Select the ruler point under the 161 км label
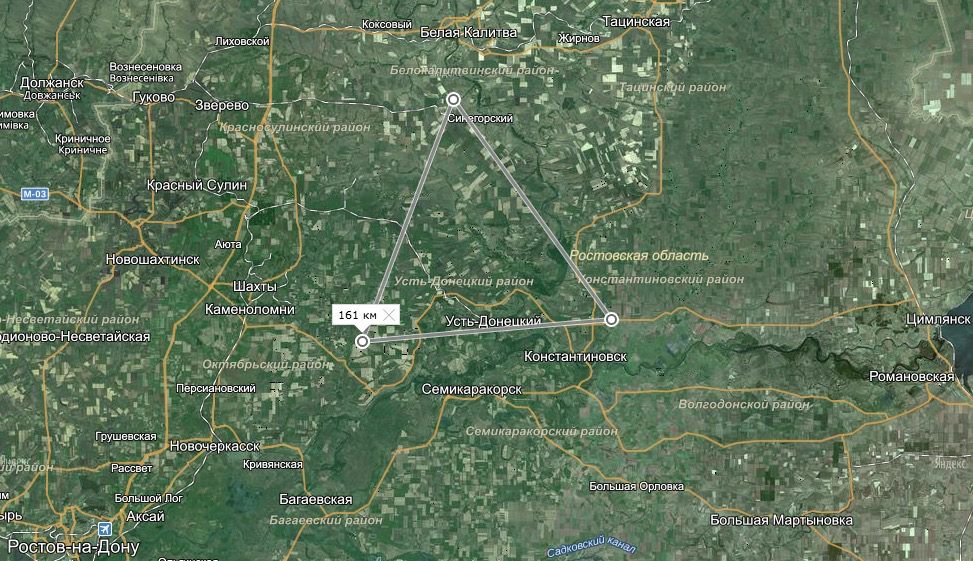973x561 pixels. (x=363, y=341)
